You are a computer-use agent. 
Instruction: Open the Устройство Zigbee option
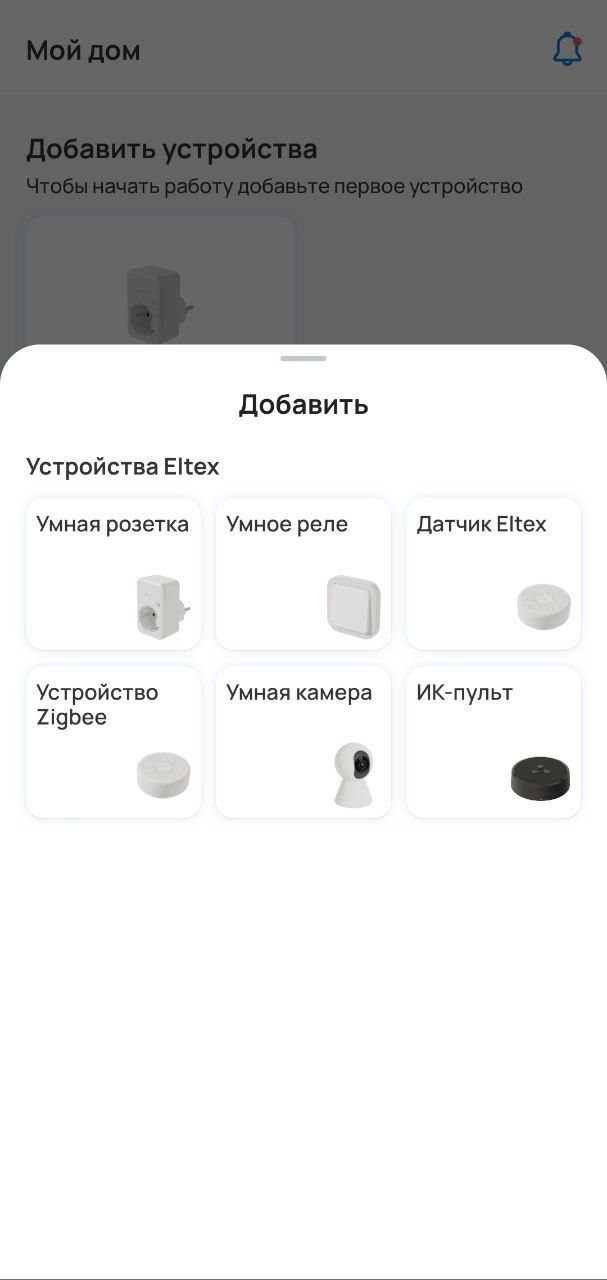coord(113,742)
